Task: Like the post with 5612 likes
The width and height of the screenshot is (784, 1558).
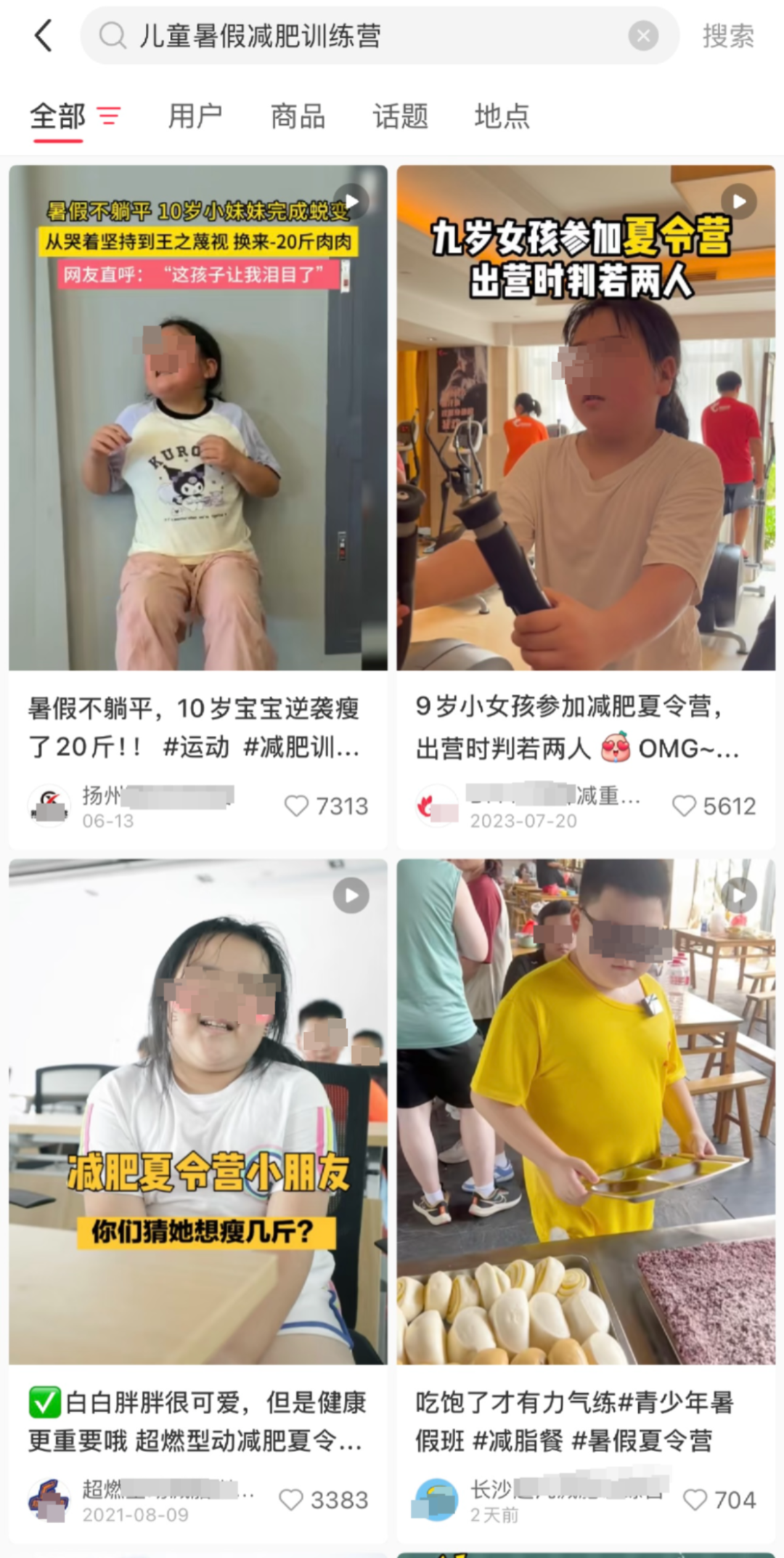Action: (x=684, y=806)
